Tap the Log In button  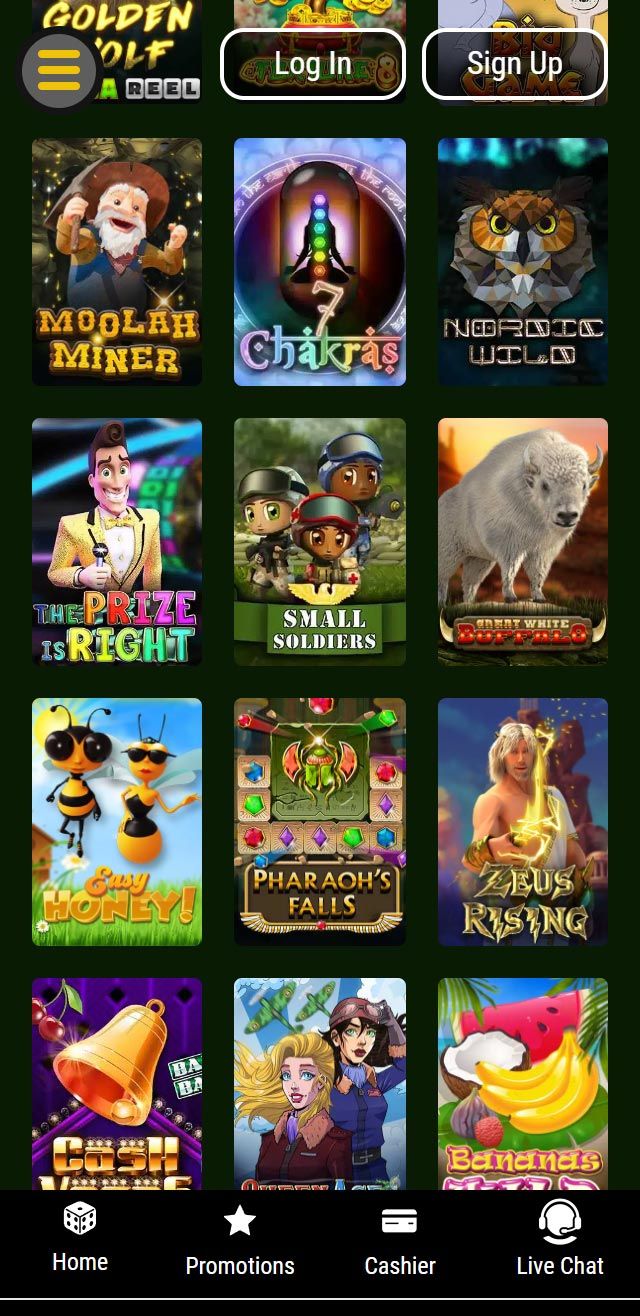pyautogui.click(x=313, y=64)
